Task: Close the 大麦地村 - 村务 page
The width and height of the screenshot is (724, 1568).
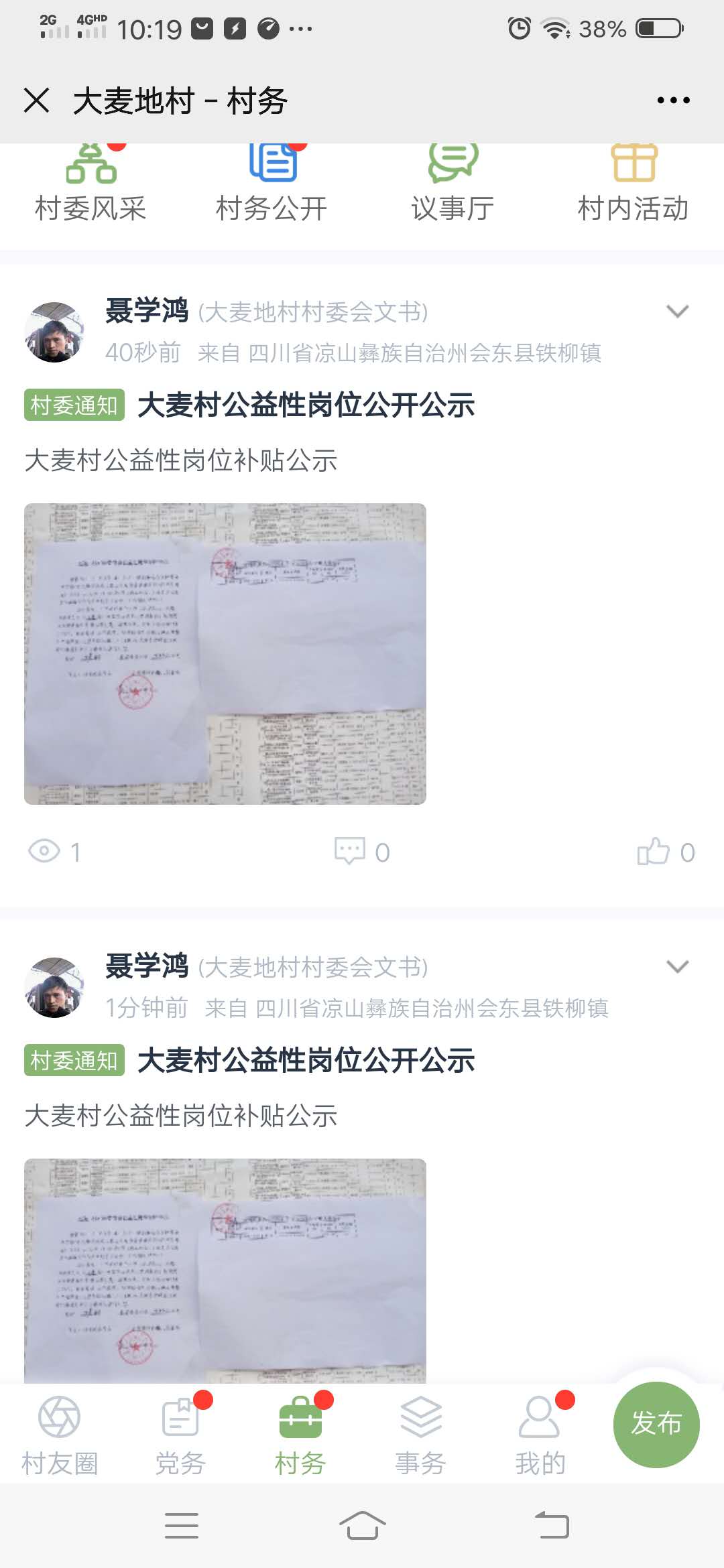Action: point(37,101)
